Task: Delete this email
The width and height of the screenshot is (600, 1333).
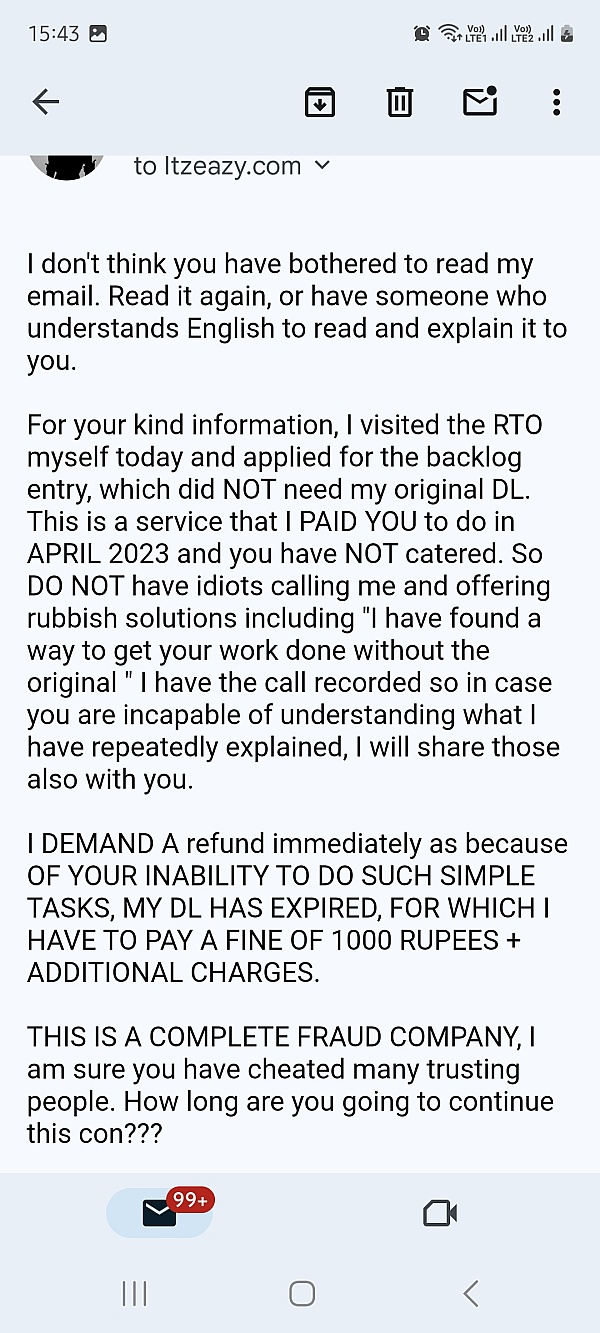Action: [399, 101]
